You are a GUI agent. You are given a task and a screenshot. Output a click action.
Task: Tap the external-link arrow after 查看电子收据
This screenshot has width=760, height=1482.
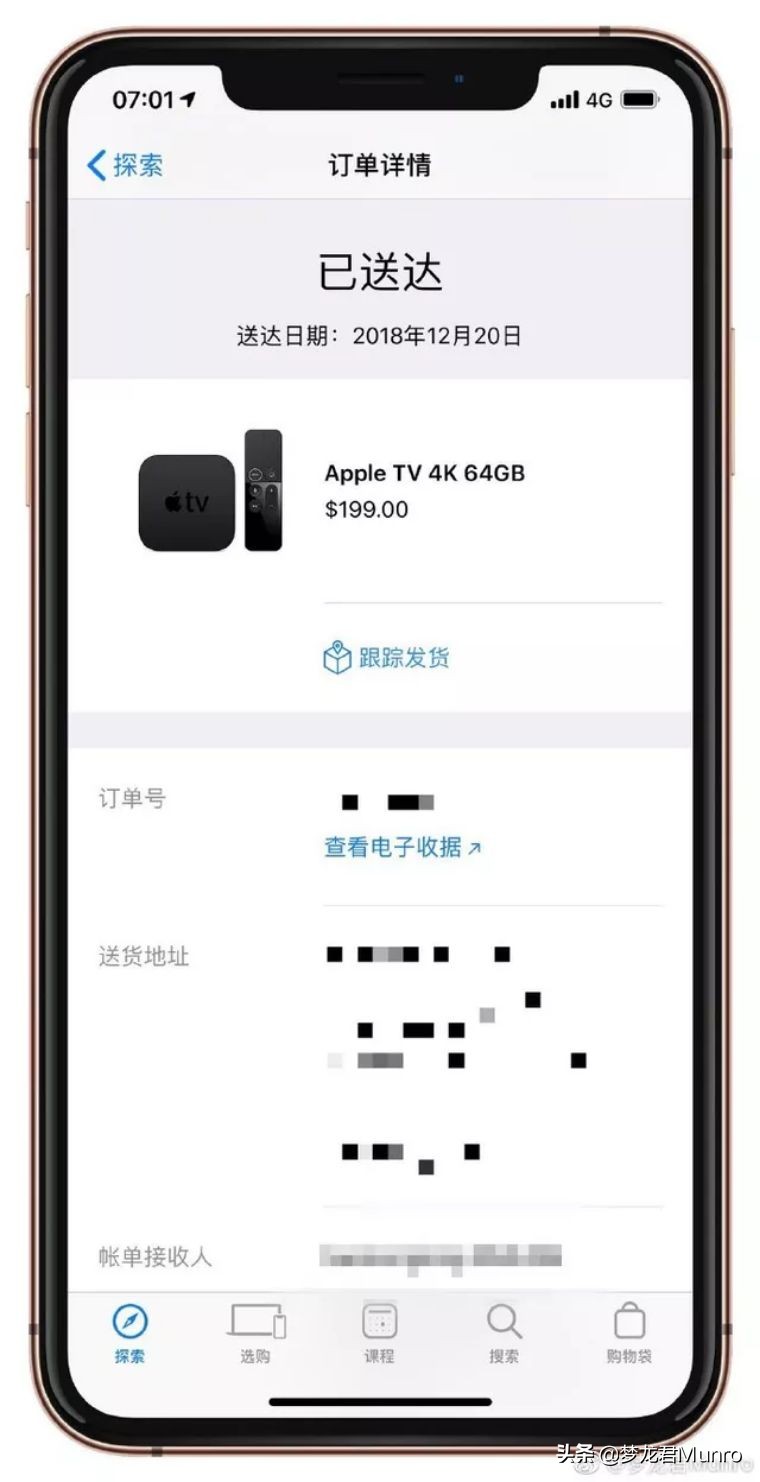click(x=474, y=845)
